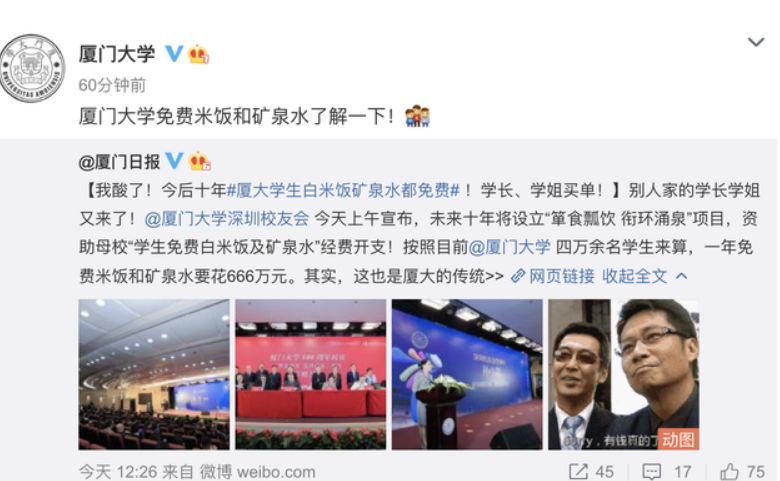This screenshot has width=780, height=481.
Task: Open the comments with 17 replies
Action: tap(669, 470)
